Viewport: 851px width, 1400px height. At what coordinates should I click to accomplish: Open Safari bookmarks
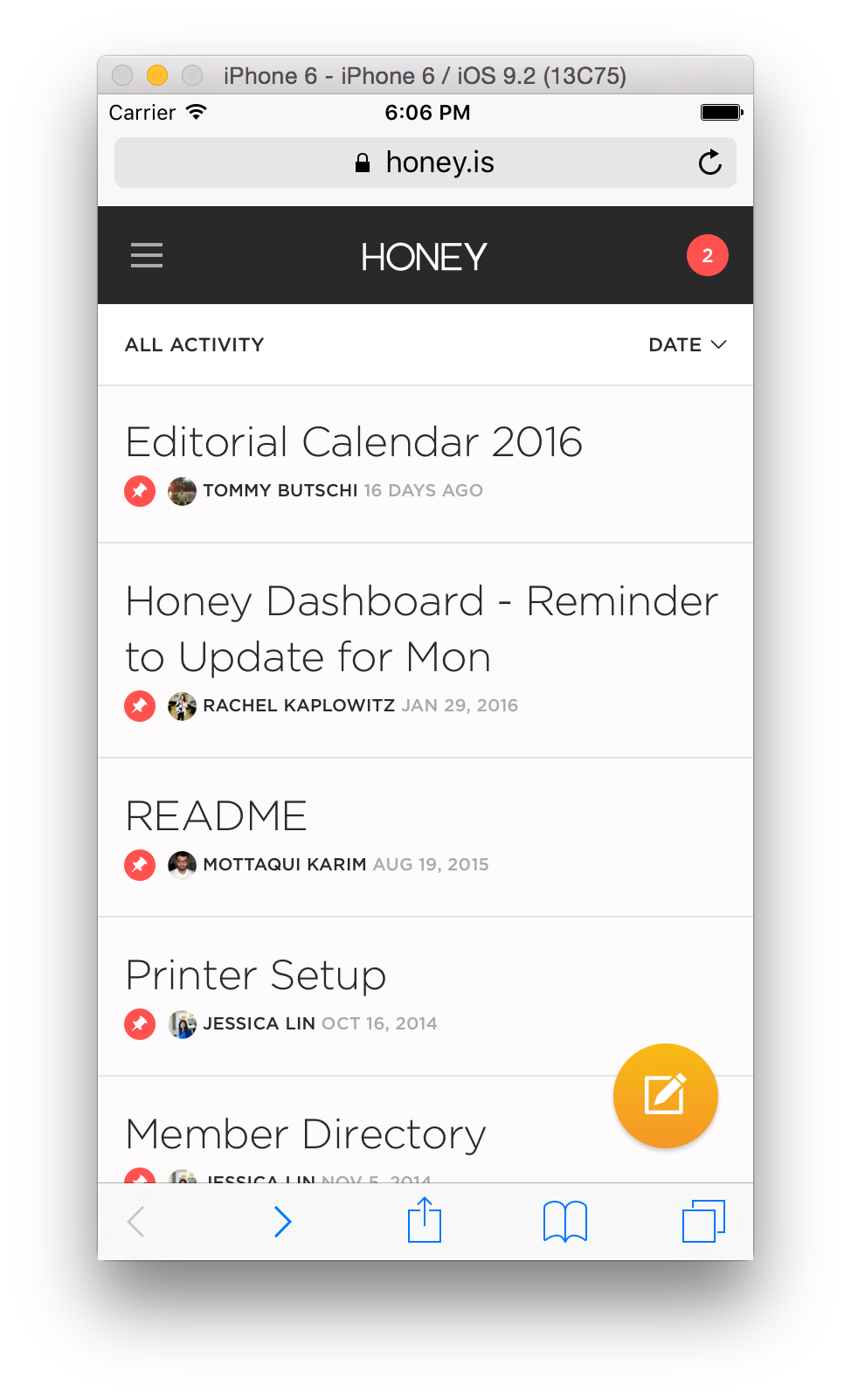tap(565, 1222)
